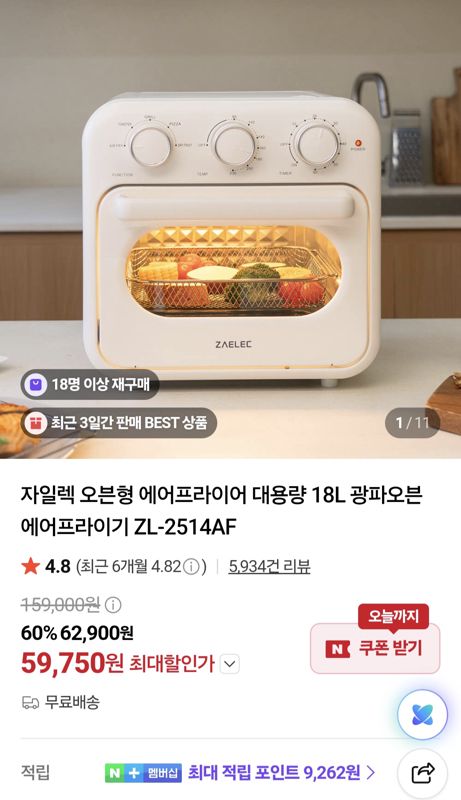Open the main product image of the oven
461x800 pixels.
coord(230,229)
